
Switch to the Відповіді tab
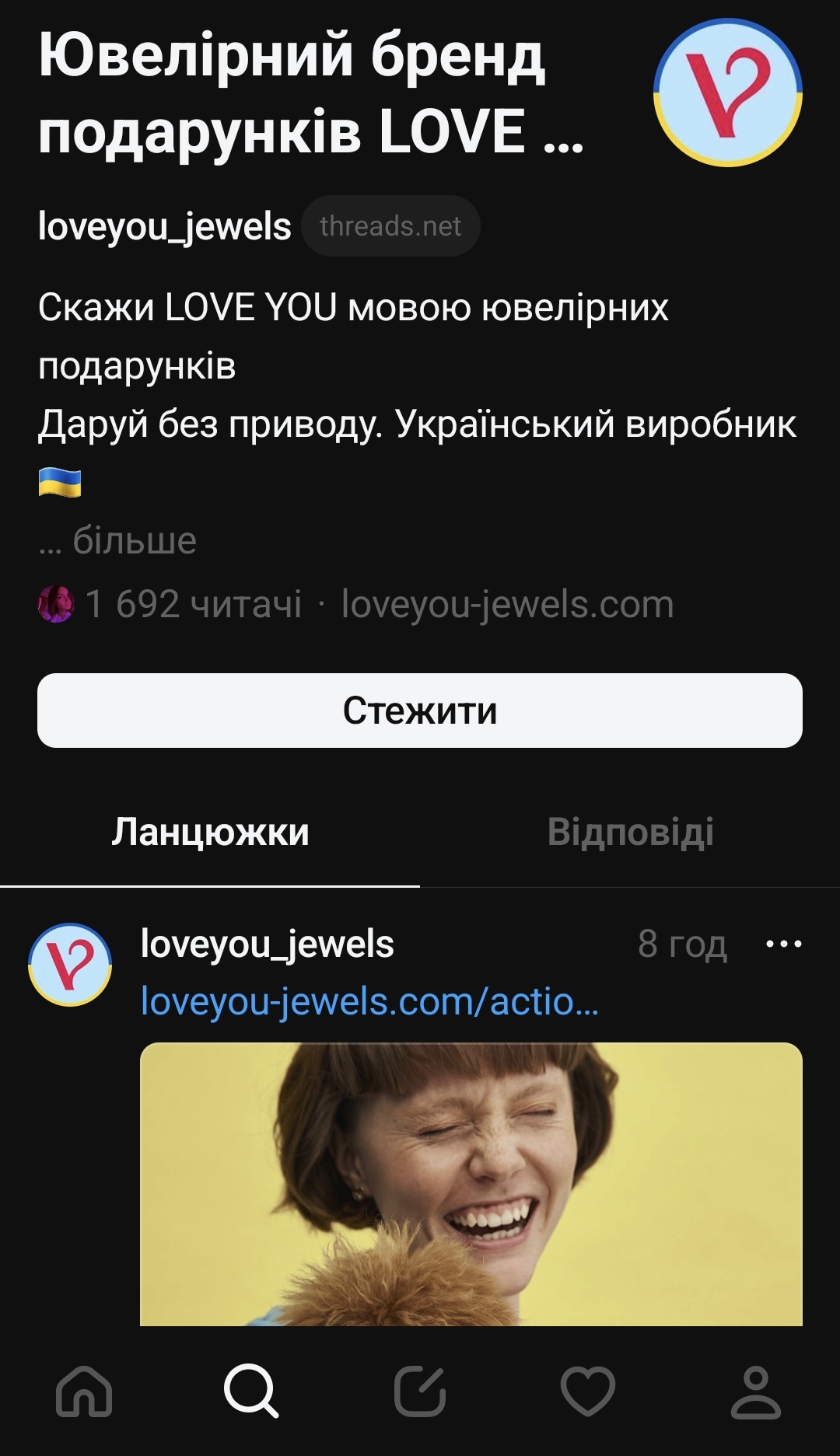click(x=630, y=832)
